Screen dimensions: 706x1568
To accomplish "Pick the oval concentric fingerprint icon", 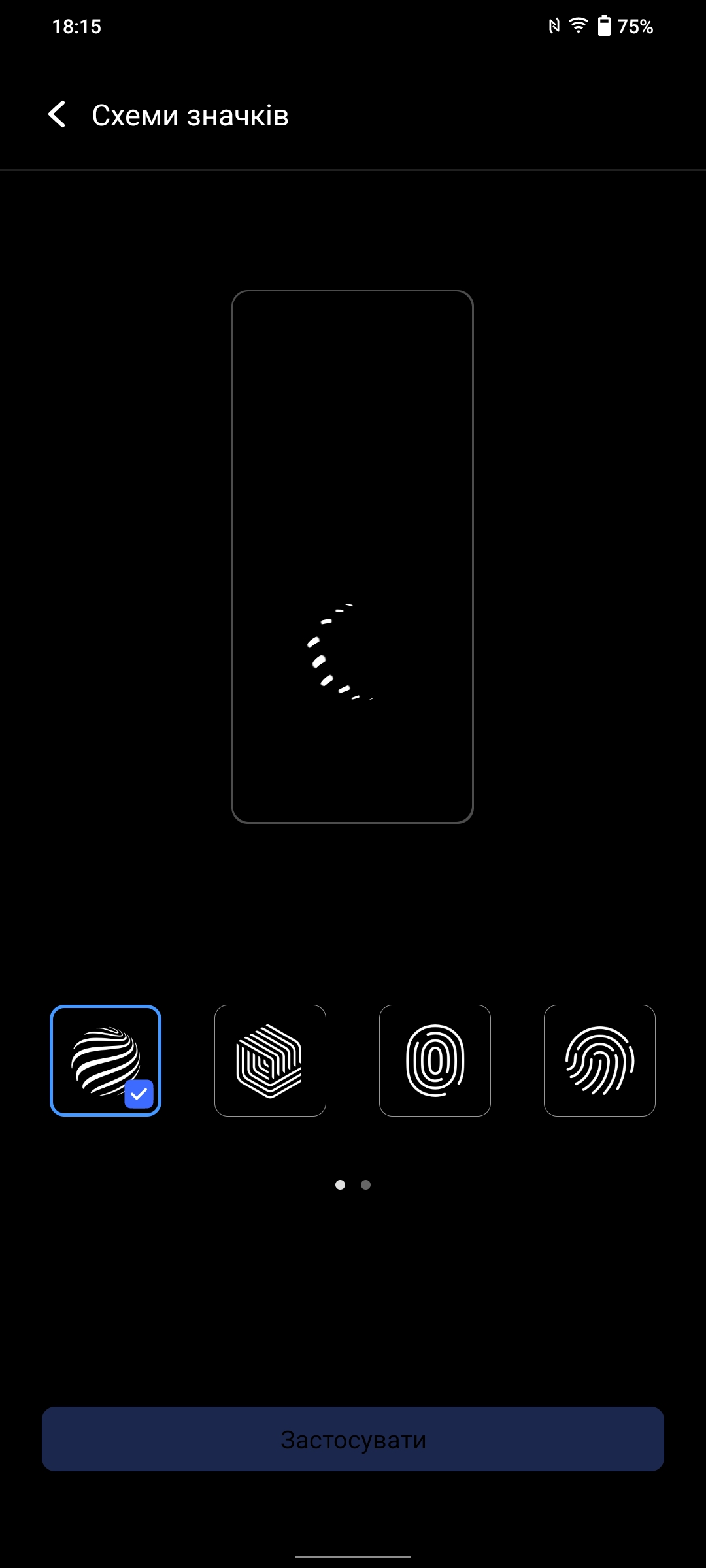I will [435, 1060].
